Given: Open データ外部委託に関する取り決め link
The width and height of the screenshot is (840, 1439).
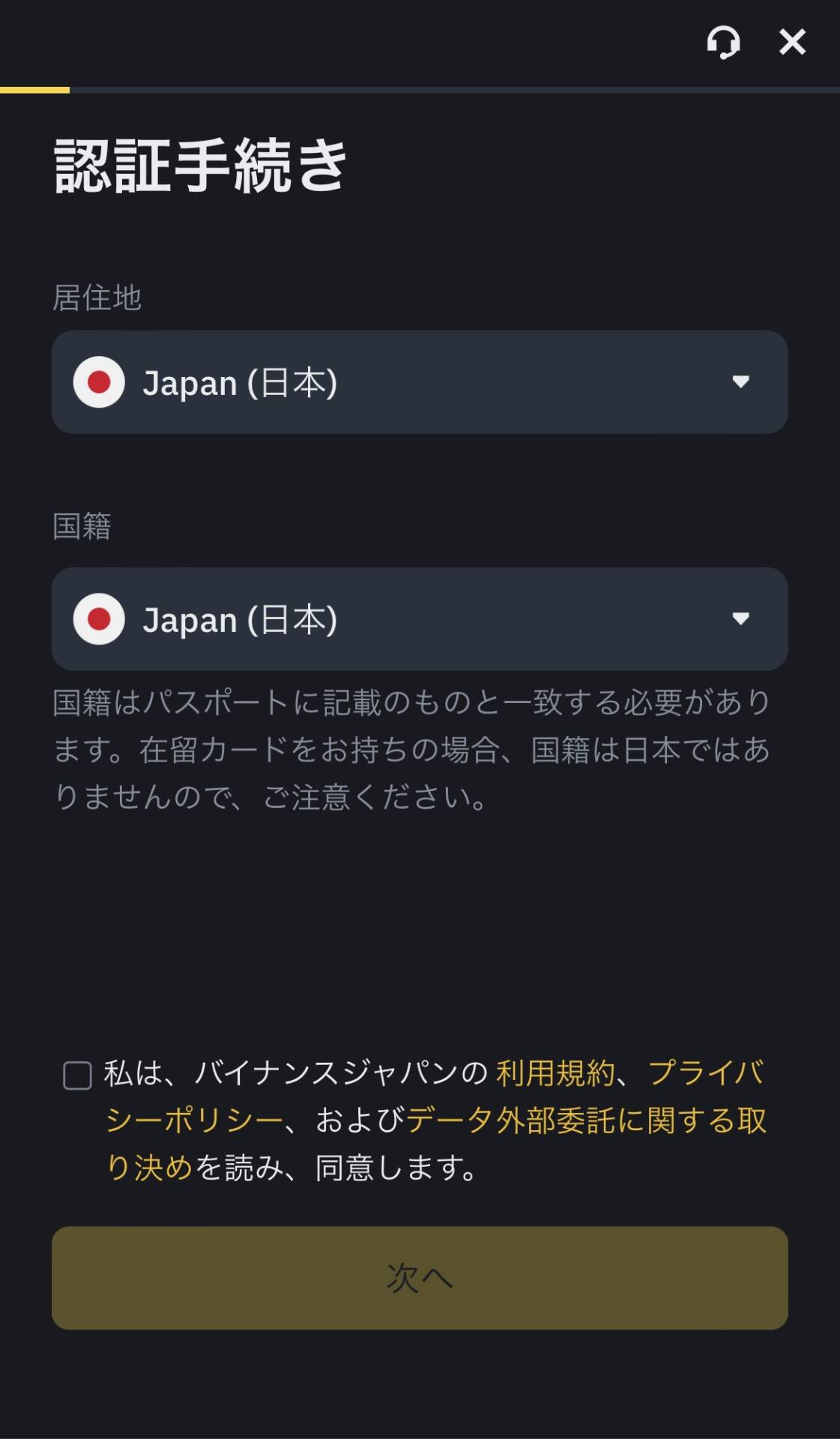Looking at the screenshot, I should [584, 1120].
